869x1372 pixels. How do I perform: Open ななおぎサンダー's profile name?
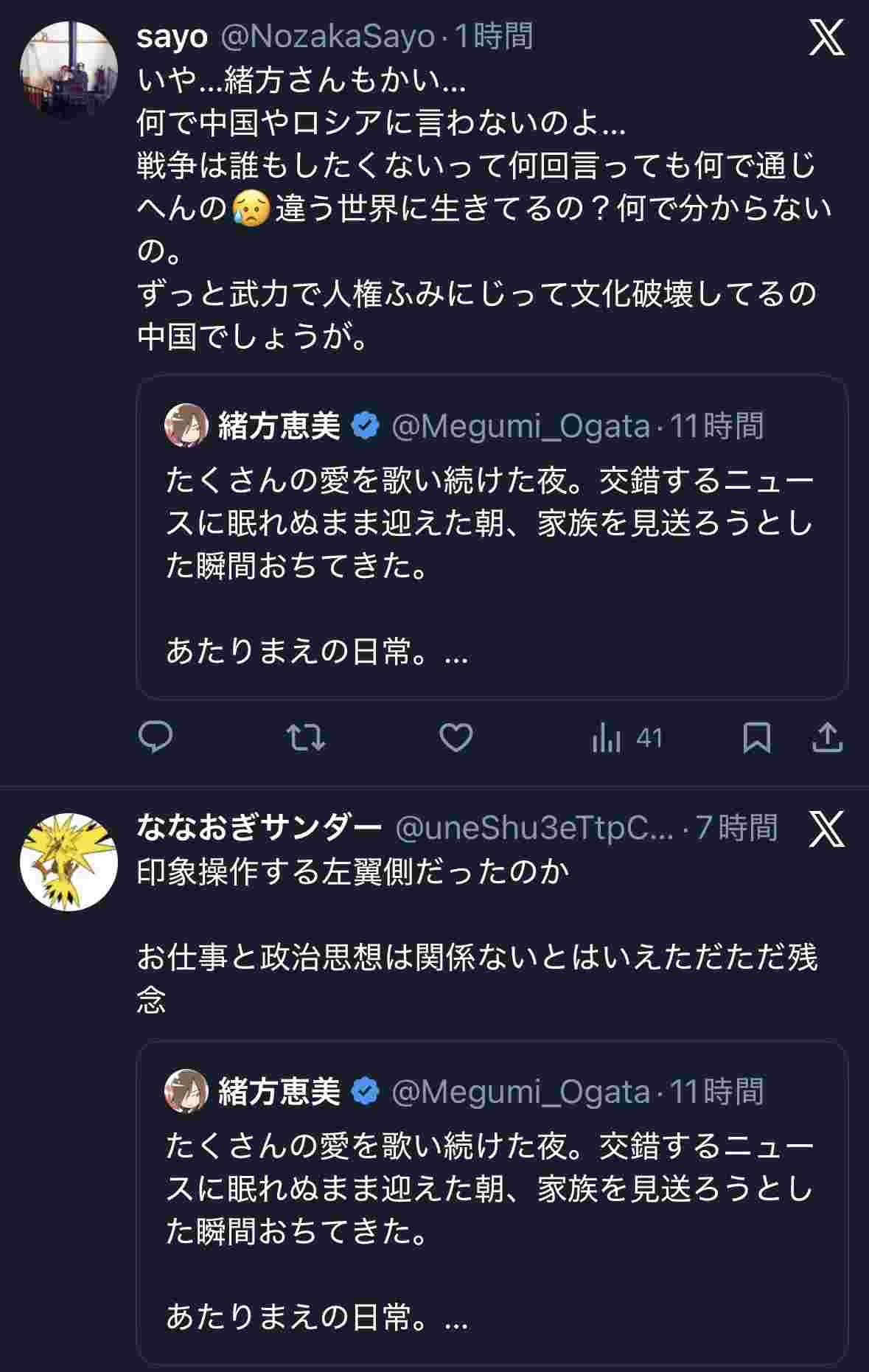259,828
